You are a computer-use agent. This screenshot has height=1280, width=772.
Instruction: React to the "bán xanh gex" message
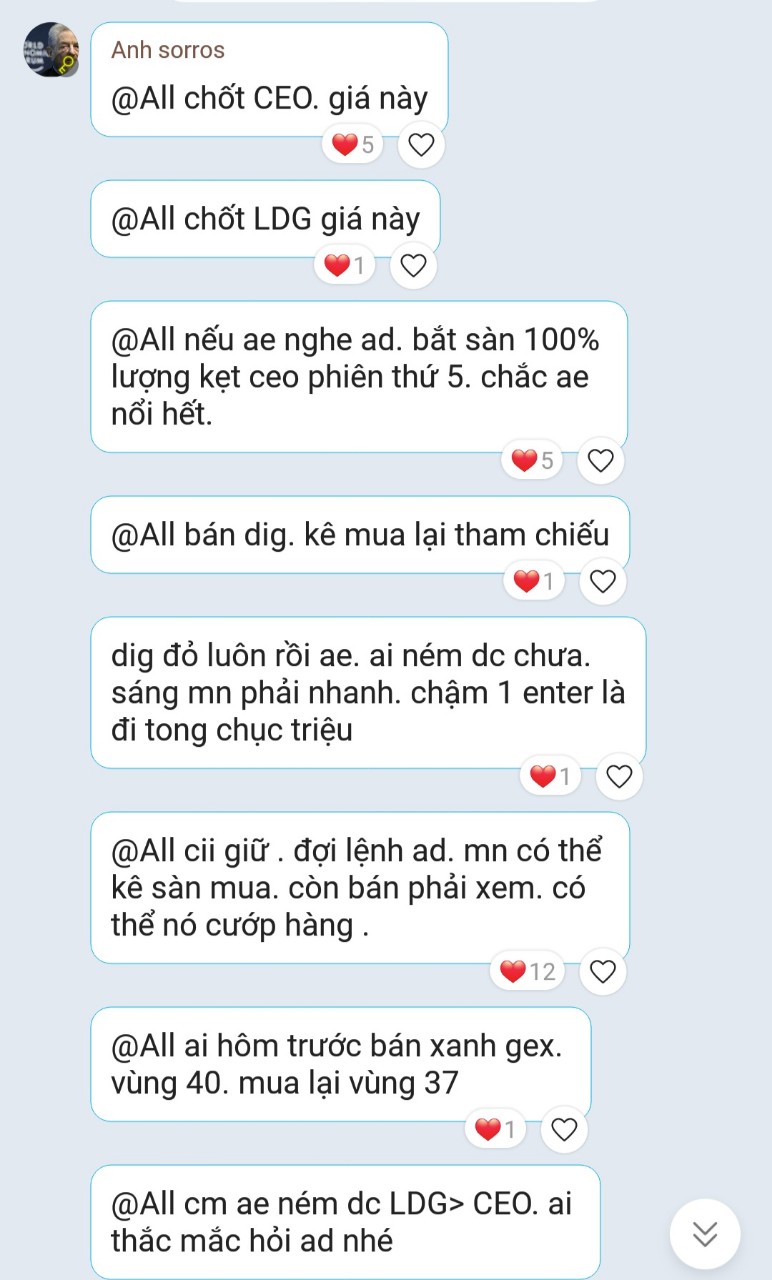pyautogui.click(x=564, y=1130)
